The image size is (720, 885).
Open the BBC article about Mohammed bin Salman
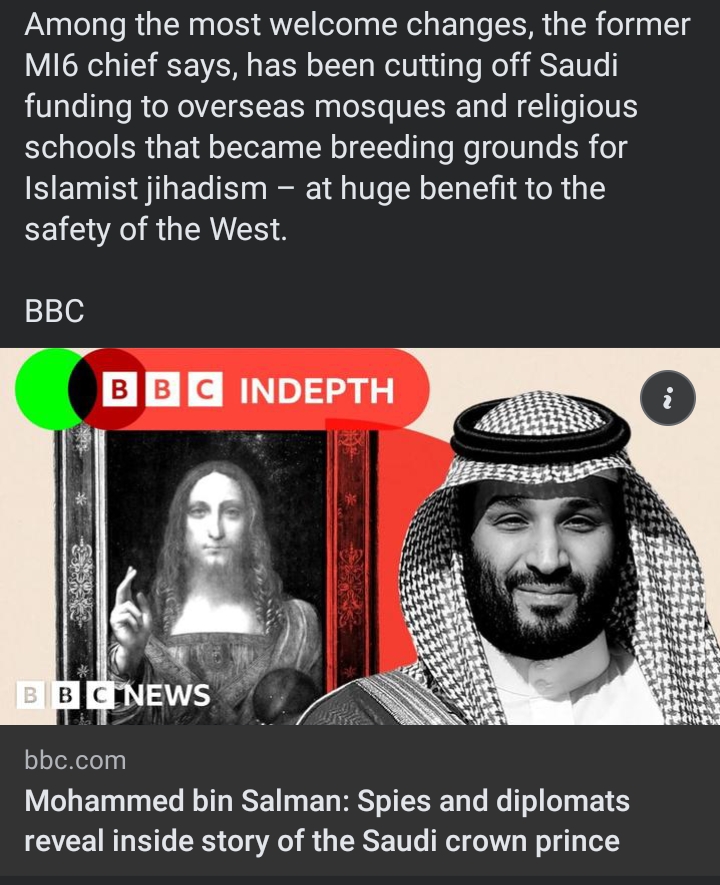326,820
